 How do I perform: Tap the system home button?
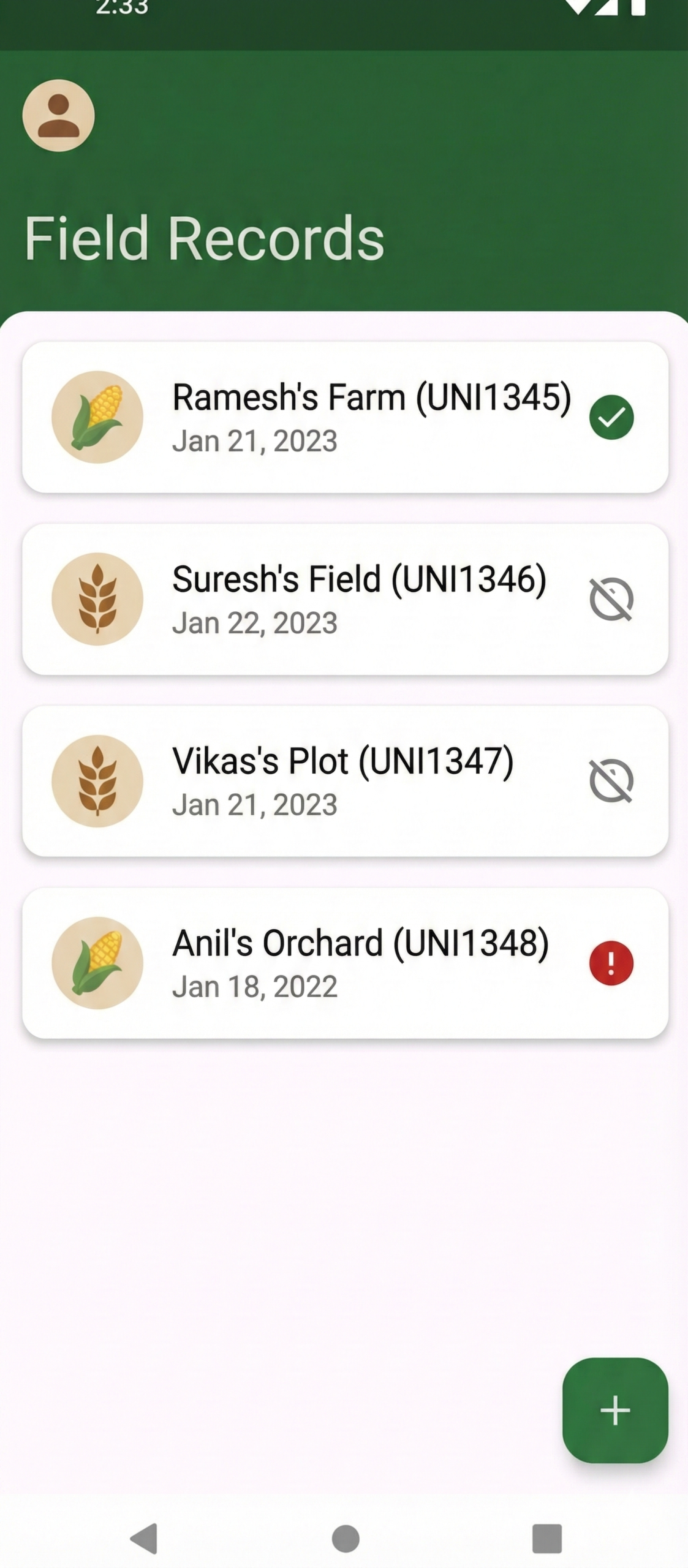click(x=345, y=1539)
